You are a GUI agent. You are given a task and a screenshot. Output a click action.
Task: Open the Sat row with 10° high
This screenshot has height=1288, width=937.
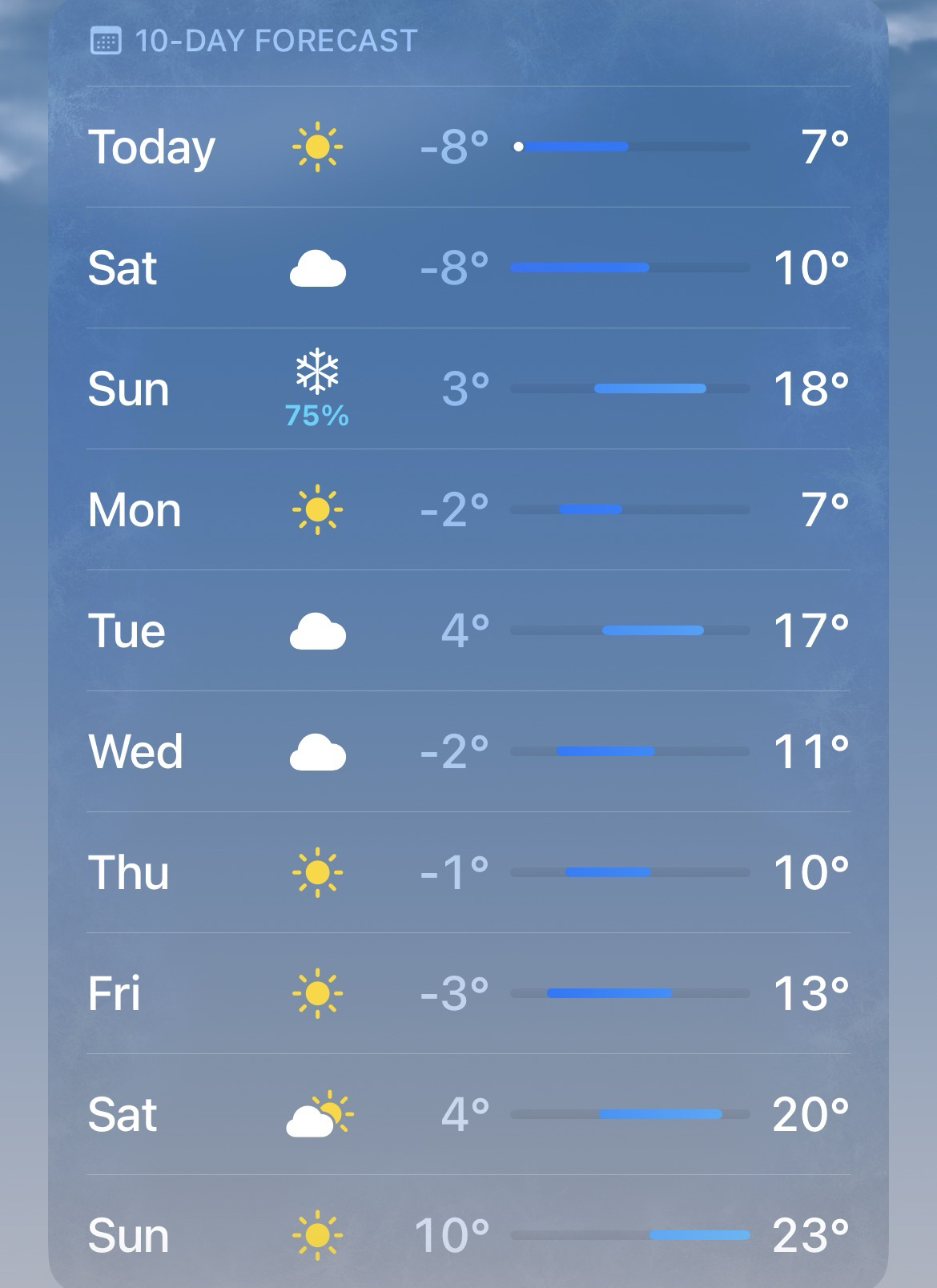click(x=468, y=268)
